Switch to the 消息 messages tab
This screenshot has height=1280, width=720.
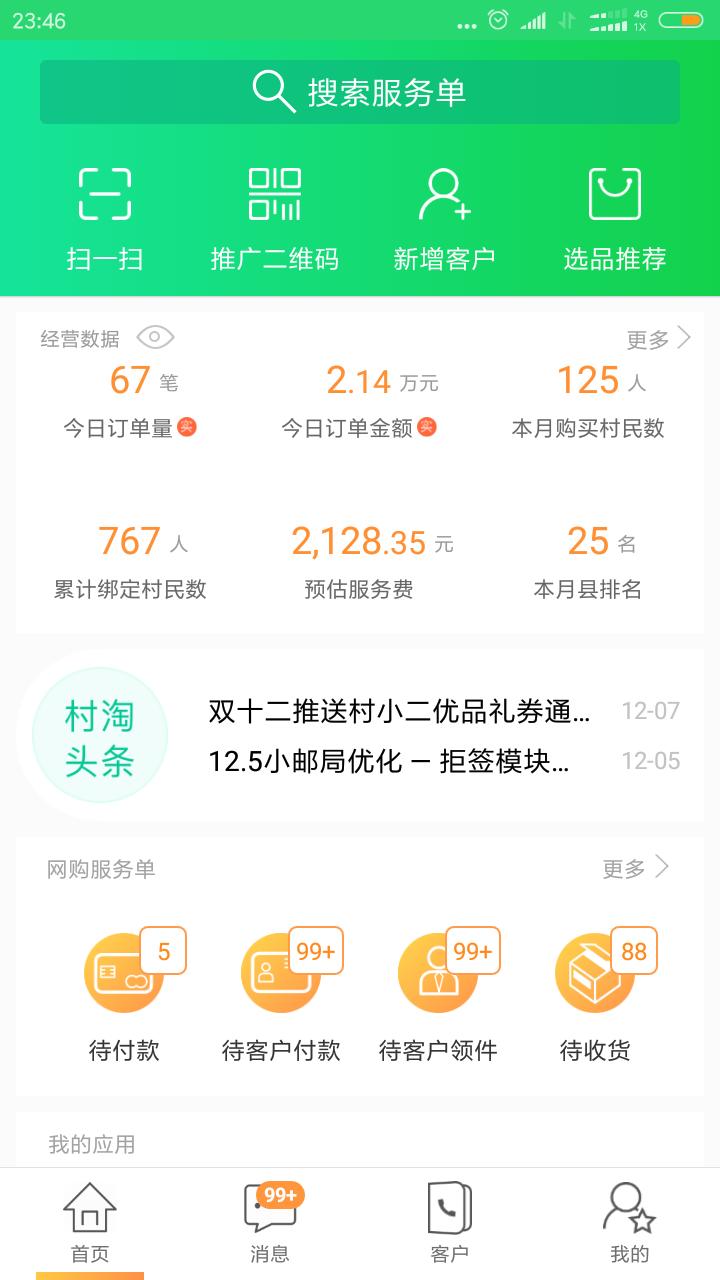[x=267, y=1218]
